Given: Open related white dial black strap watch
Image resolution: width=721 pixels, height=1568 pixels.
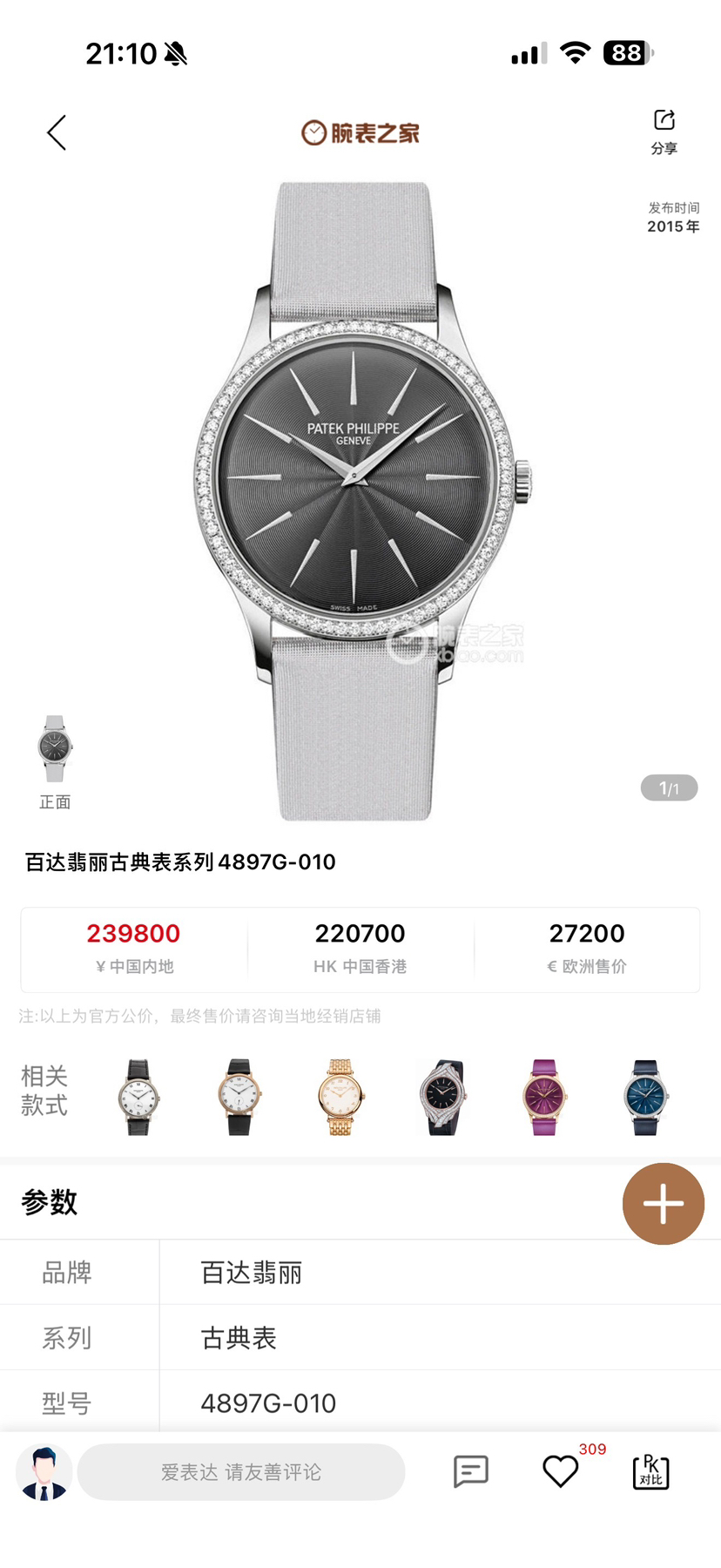Looking at the screenshot, I should pyautogui.click(x=138, y=1097).
